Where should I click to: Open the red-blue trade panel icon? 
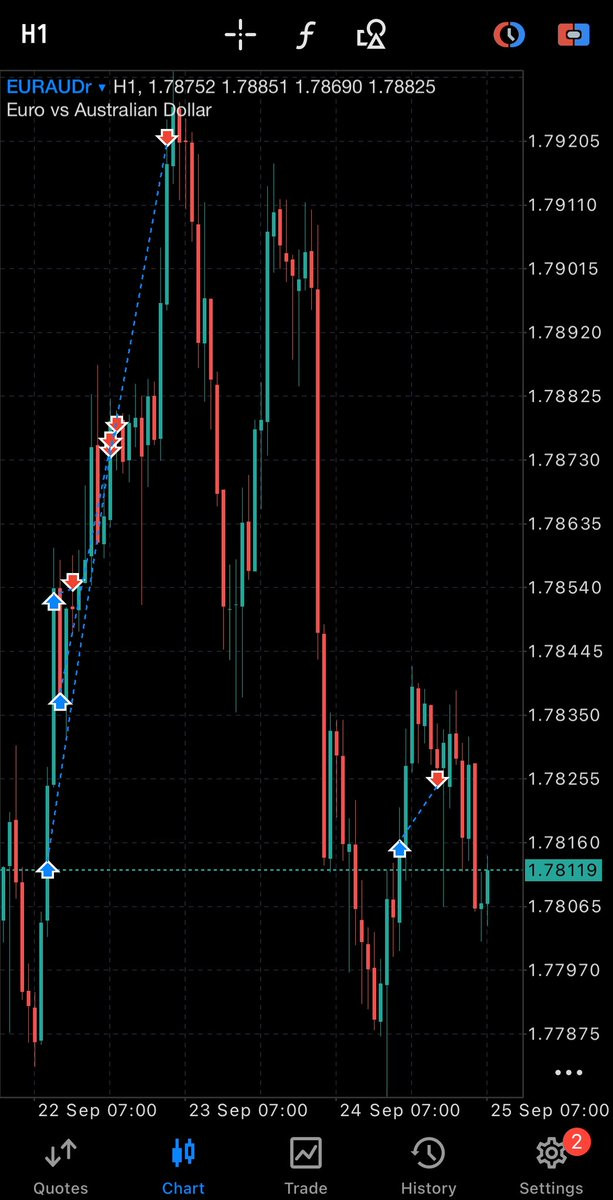pyautogui.click(x=574, y=35)
